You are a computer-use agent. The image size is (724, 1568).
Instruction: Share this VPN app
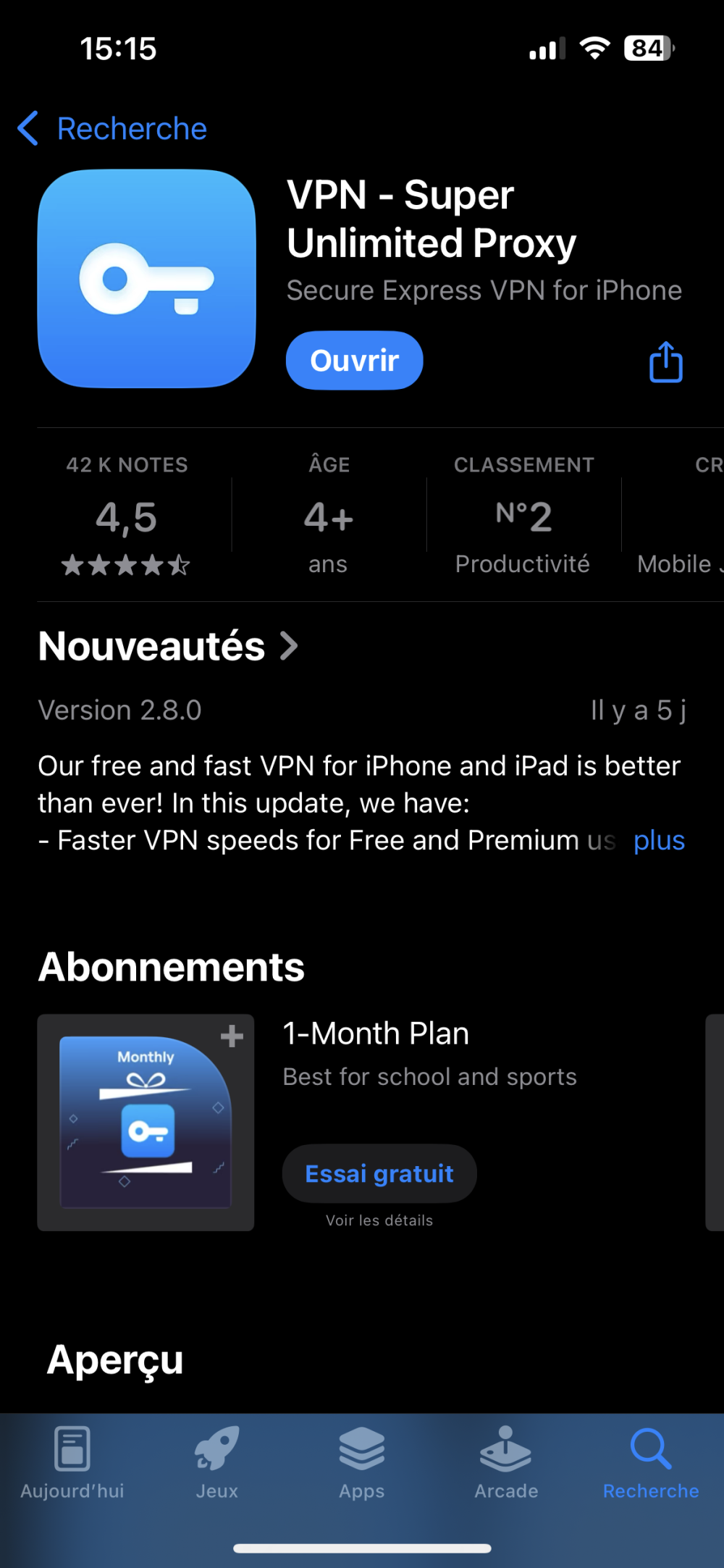tap(665, 362)
